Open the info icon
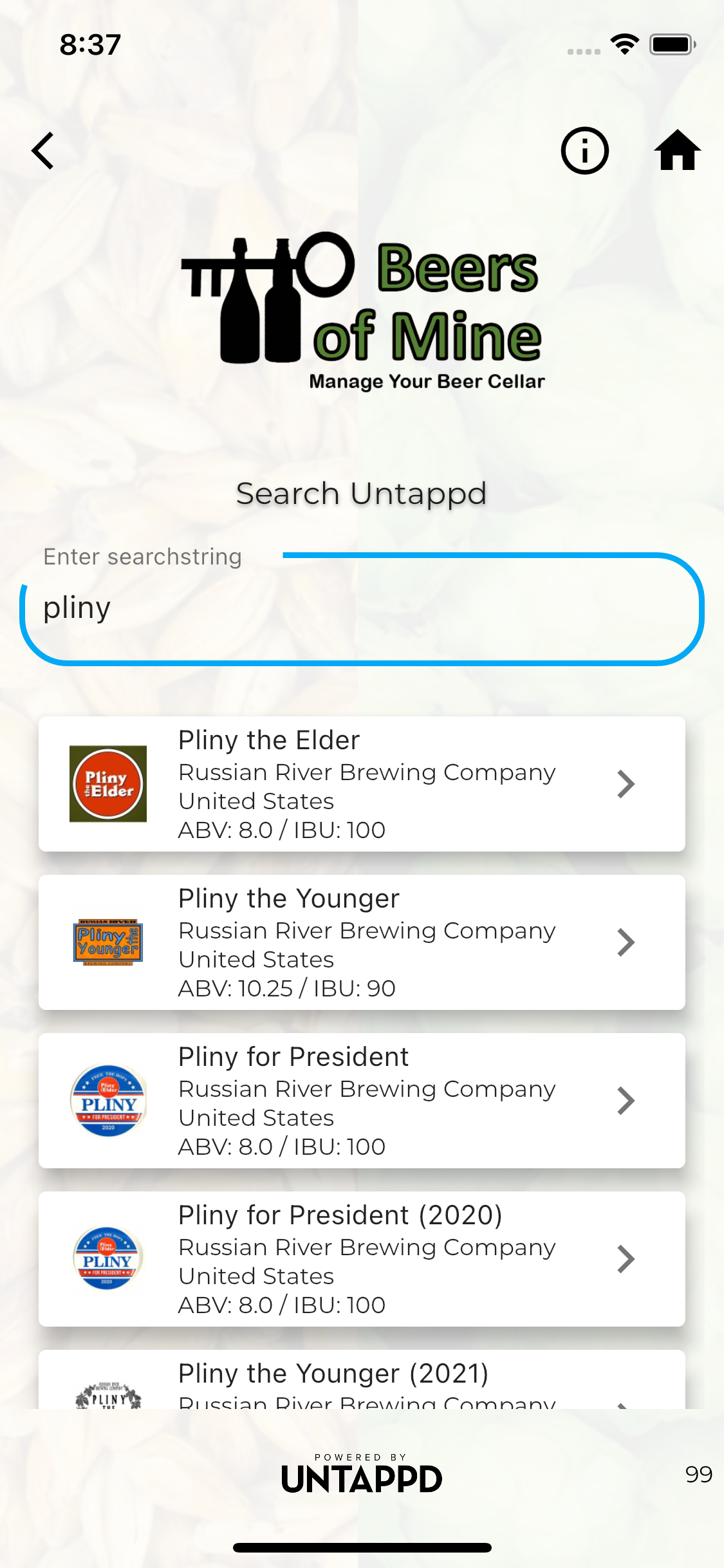The image size is (724, 1568). point(584,151)
